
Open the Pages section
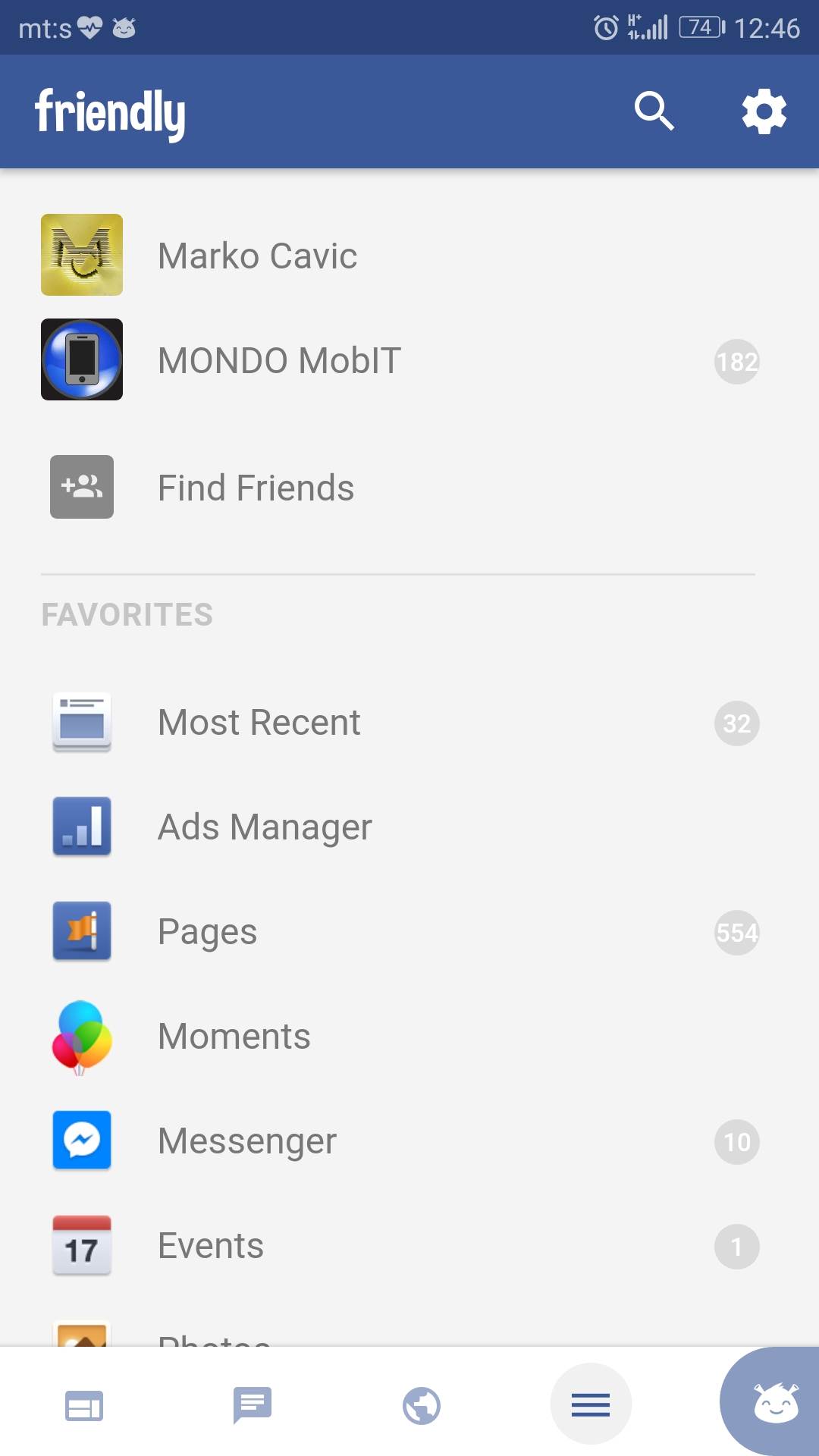pyautogui.click(x=207, y=931)
